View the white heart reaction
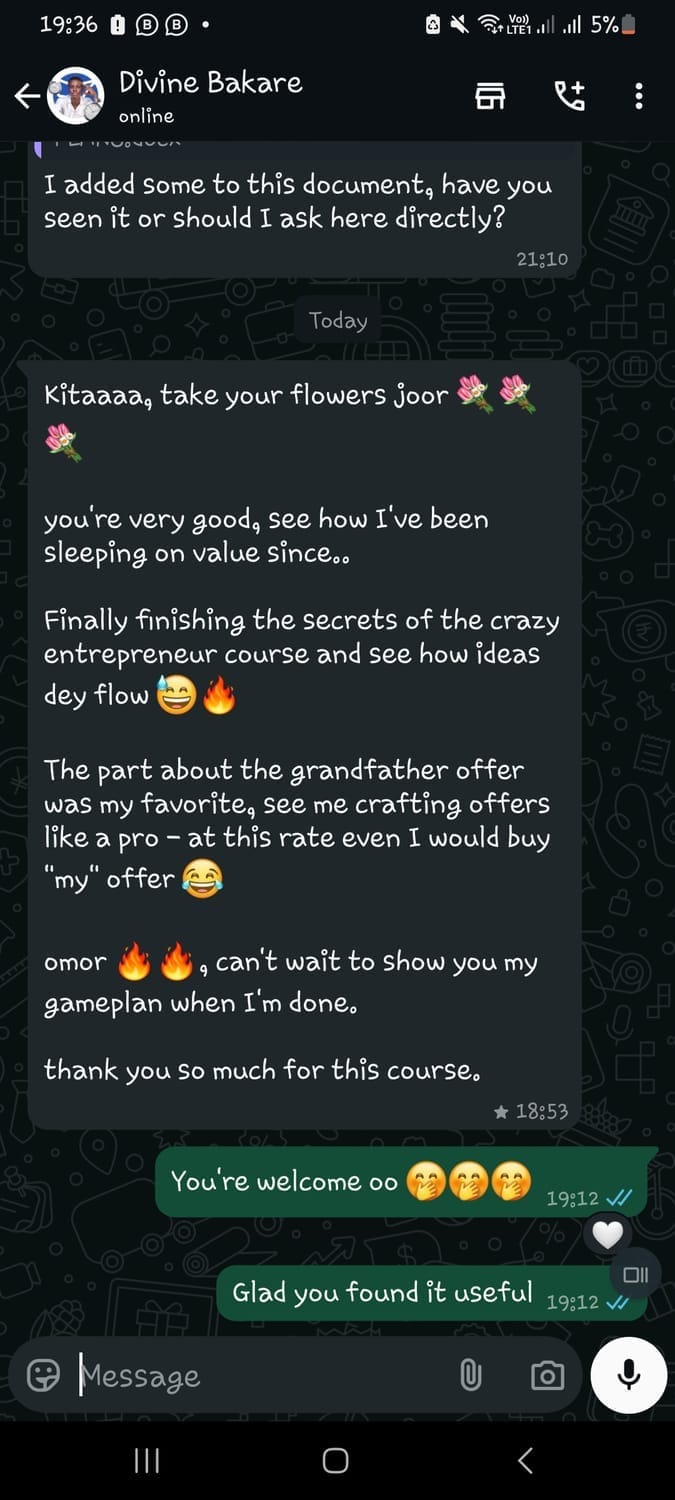Viewport: 675px width, 1500px height. tap(607, 1236)
